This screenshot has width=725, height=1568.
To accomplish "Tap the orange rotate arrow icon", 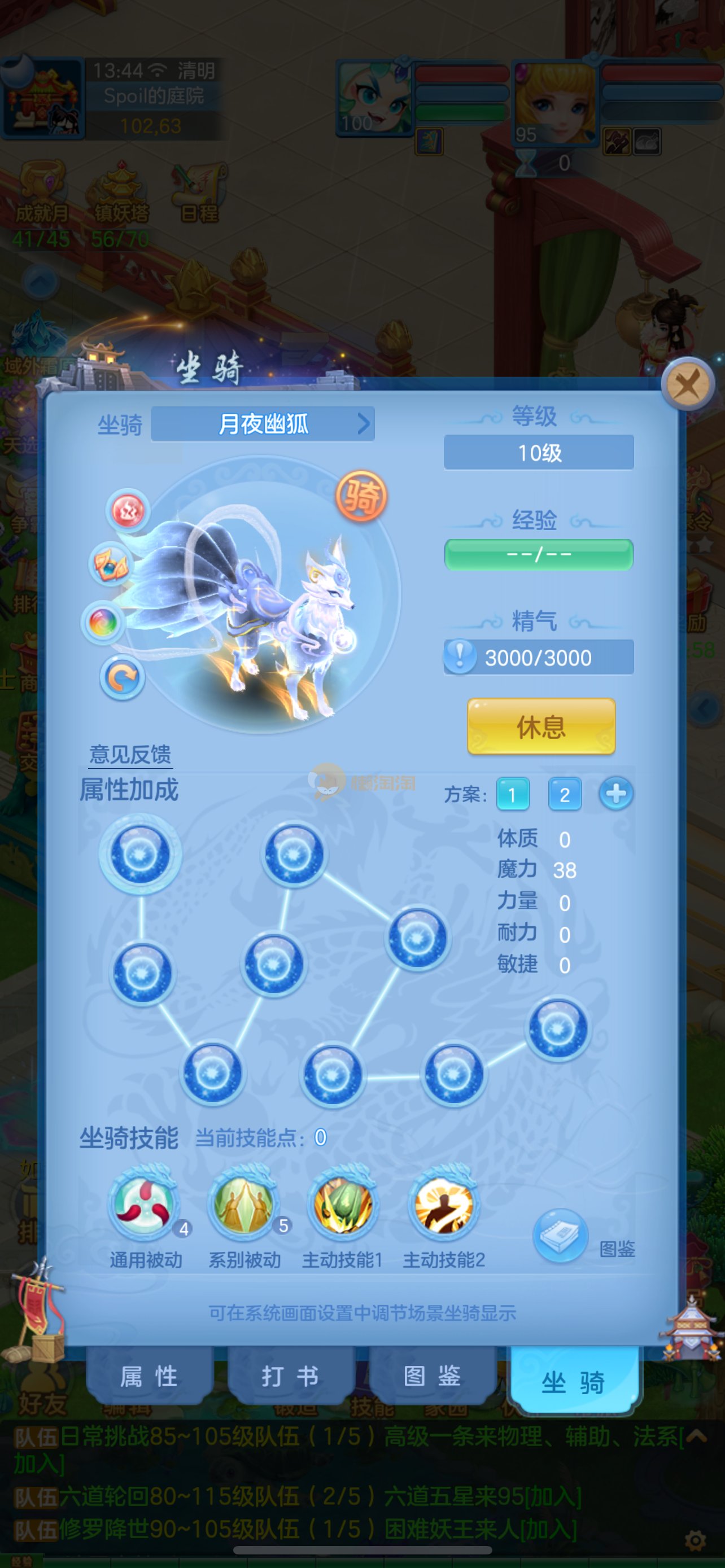I will [122, 677].
